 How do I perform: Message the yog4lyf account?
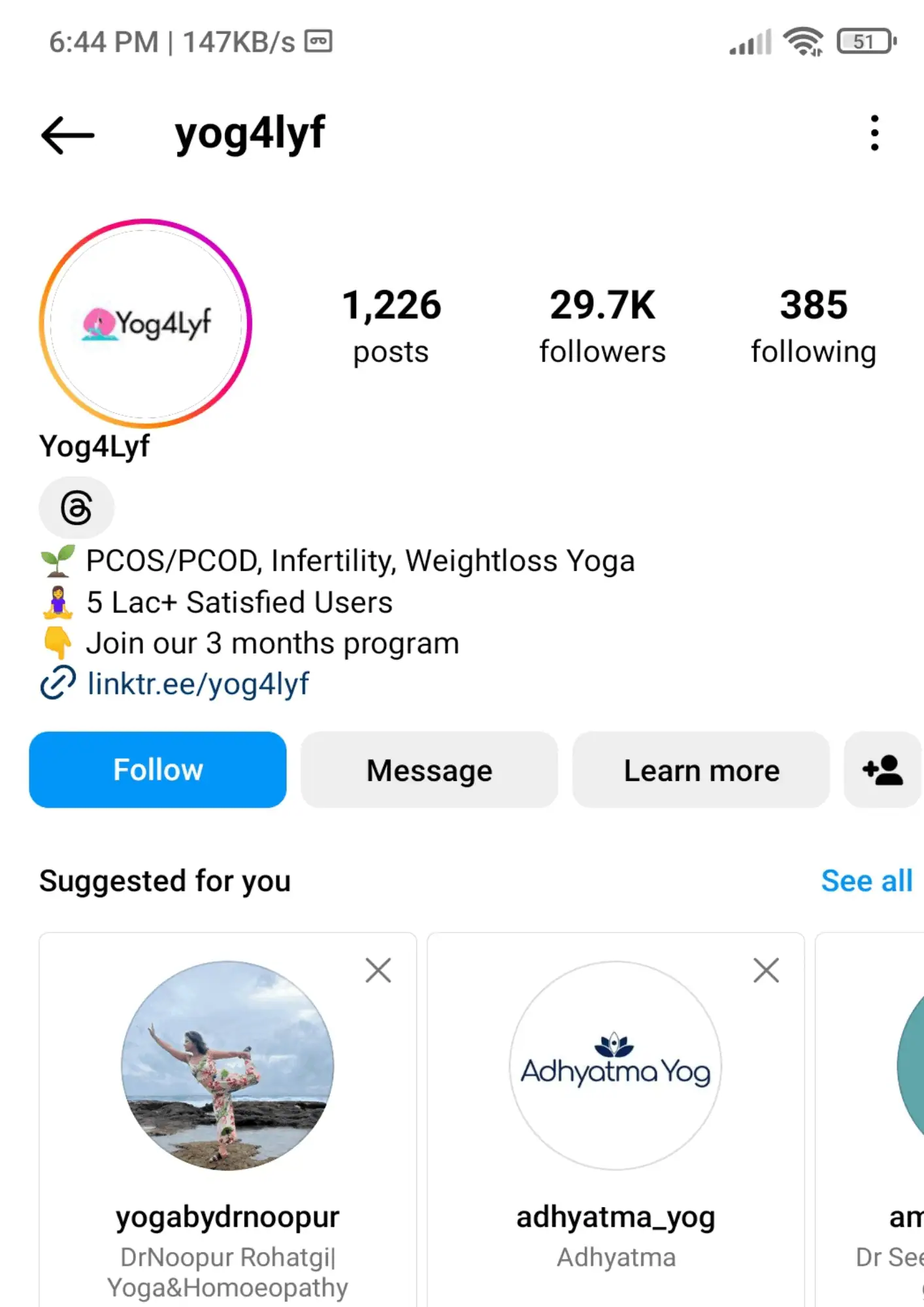[x=429, y=770]
